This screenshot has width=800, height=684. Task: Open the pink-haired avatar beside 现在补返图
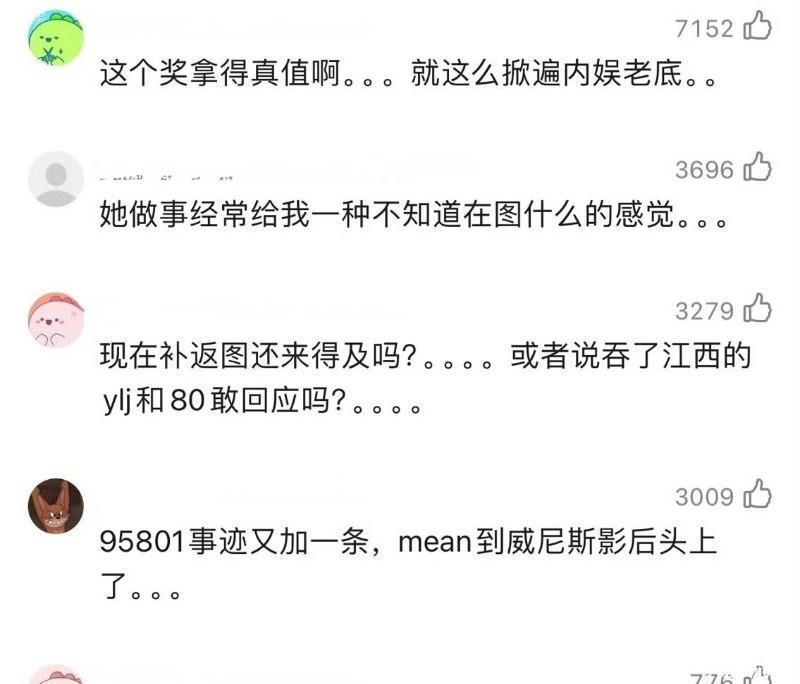pyautogui.click(x=55, y=320)
